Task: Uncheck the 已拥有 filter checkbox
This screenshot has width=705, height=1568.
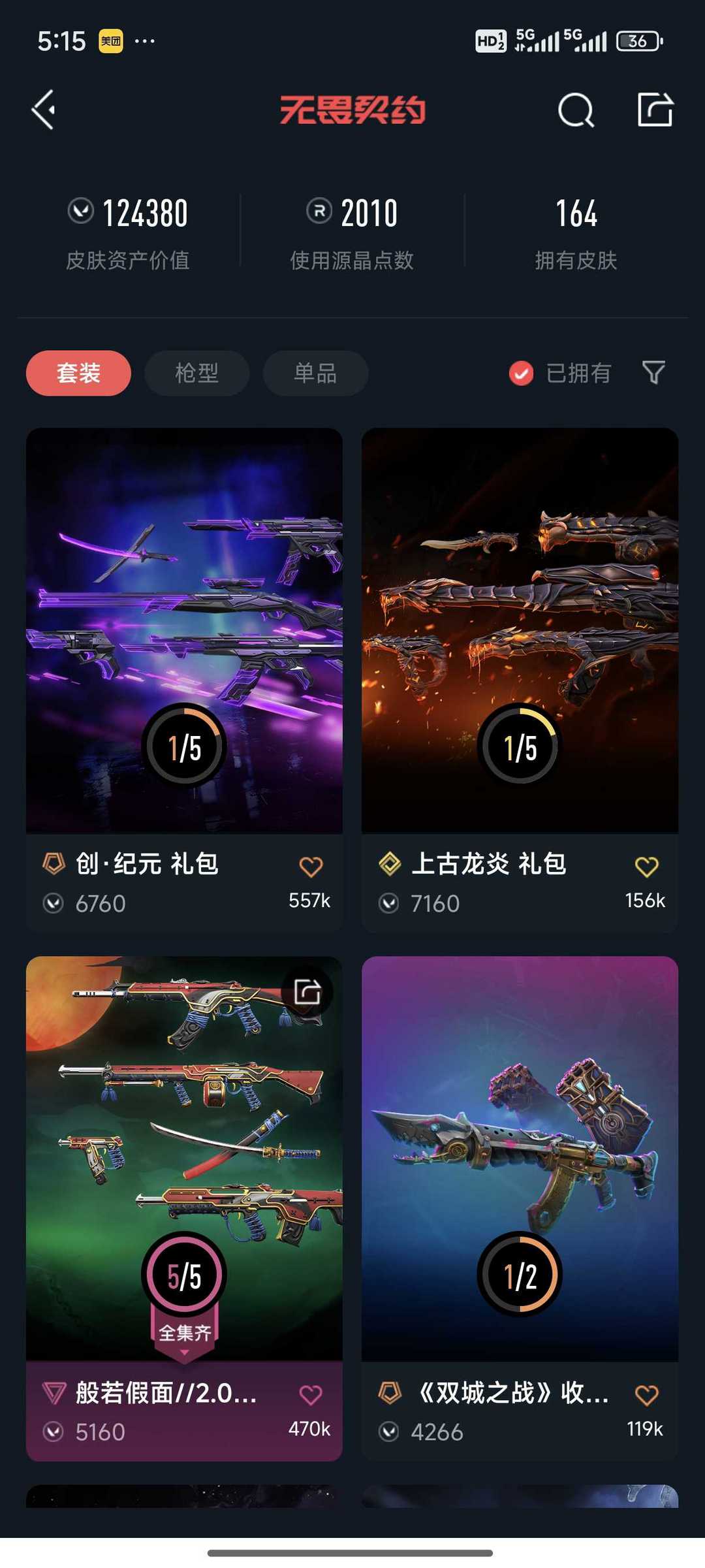Action: 521,374
